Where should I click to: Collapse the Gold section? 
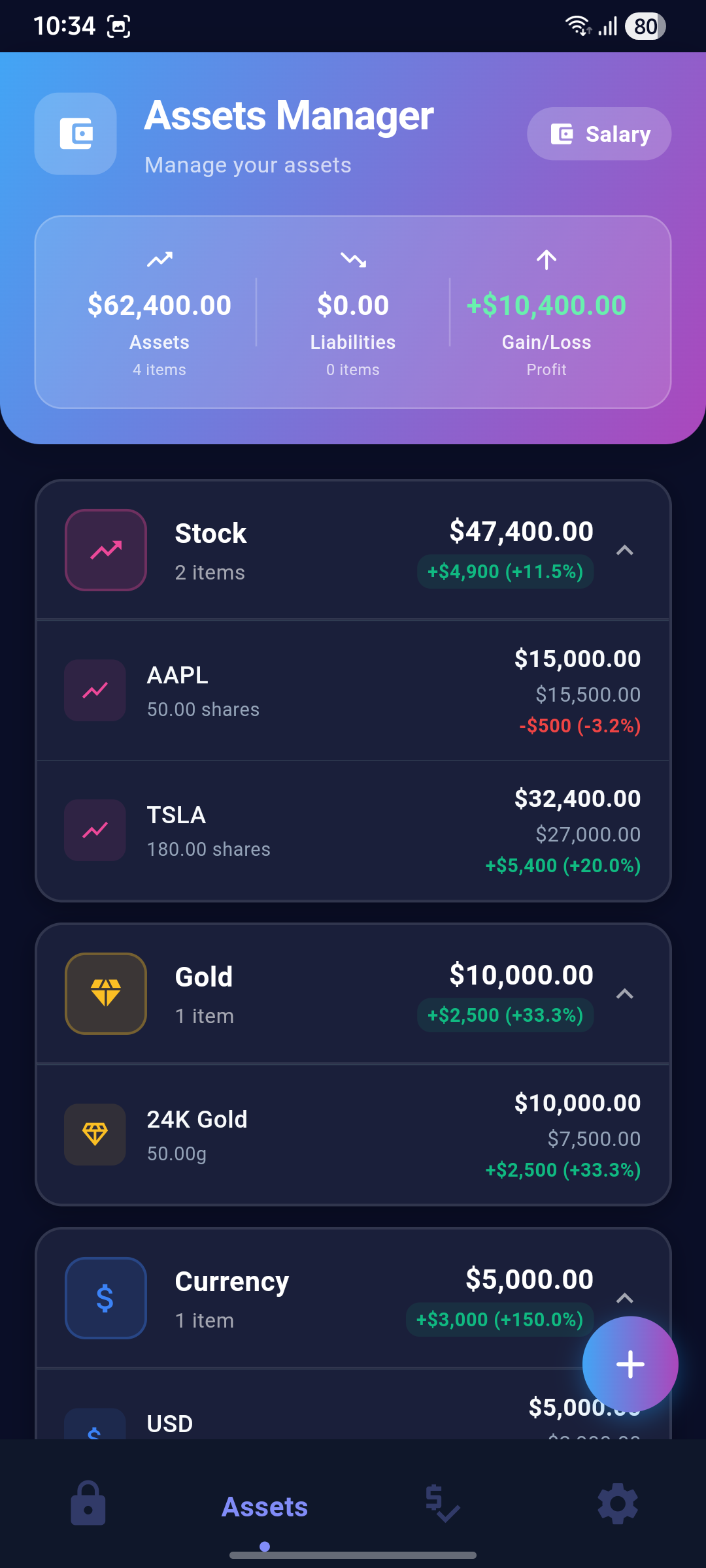coord(626,994)
